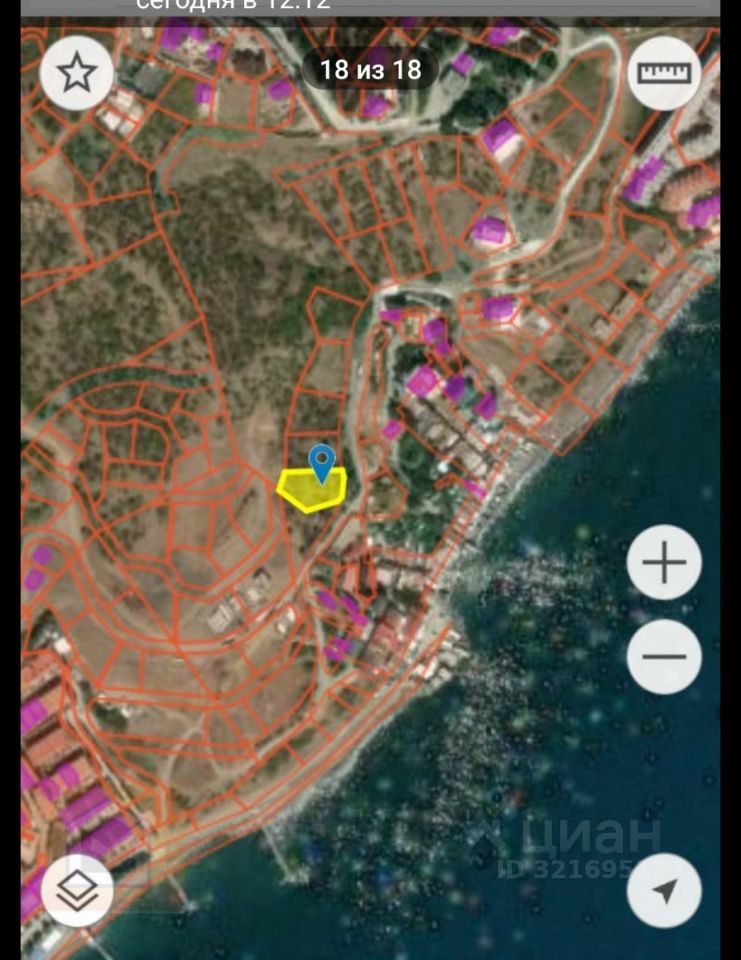Zoom out with the minus button
Screen dimensions: 741x960
664,657
